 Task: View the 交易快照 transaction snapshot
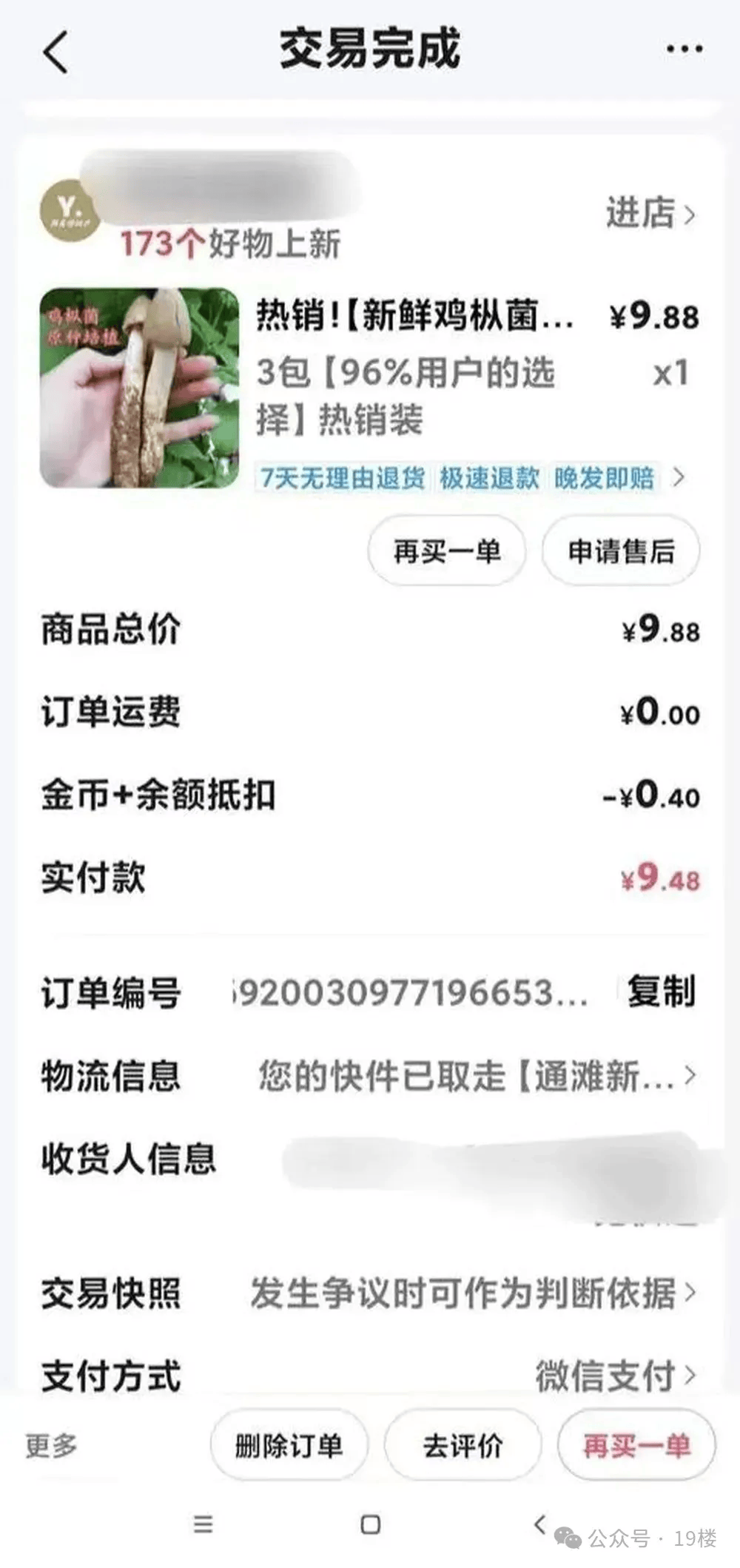(472, 1293)
